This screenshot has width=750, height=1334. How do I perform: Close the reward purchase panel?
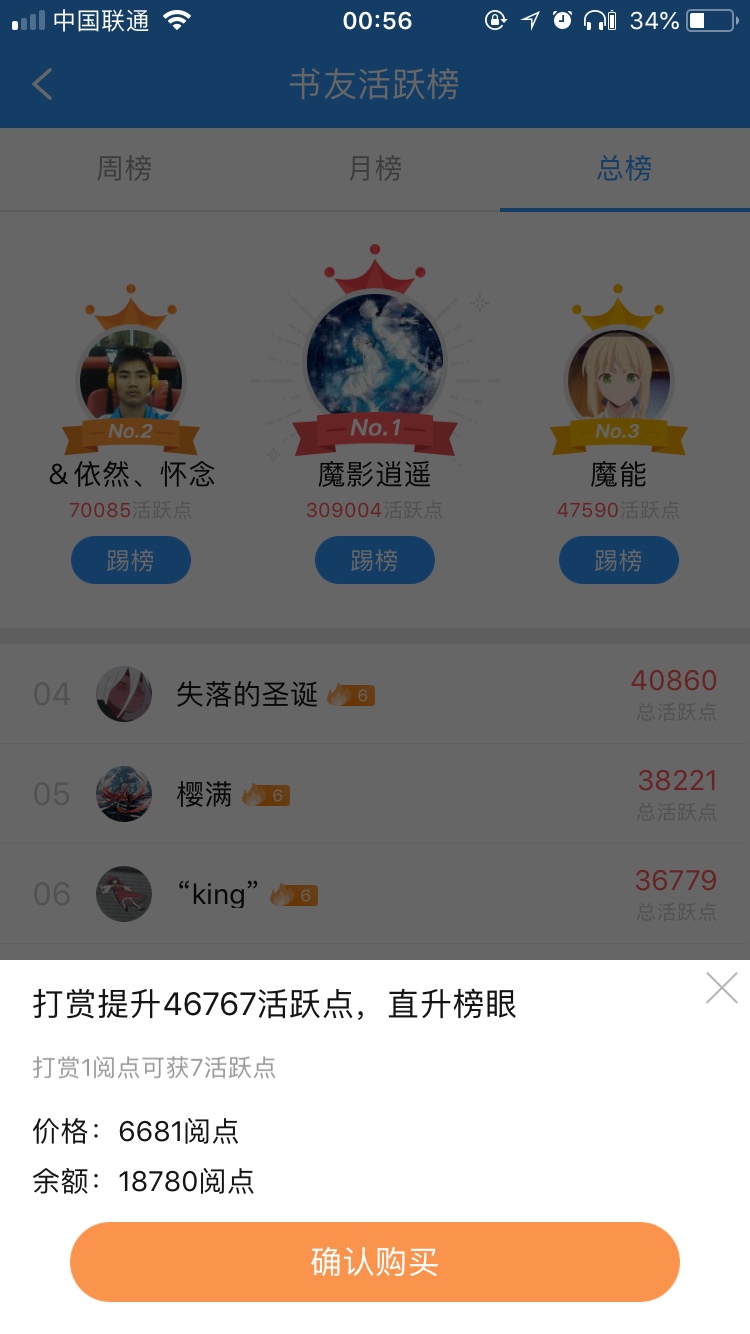pos(721,988)
